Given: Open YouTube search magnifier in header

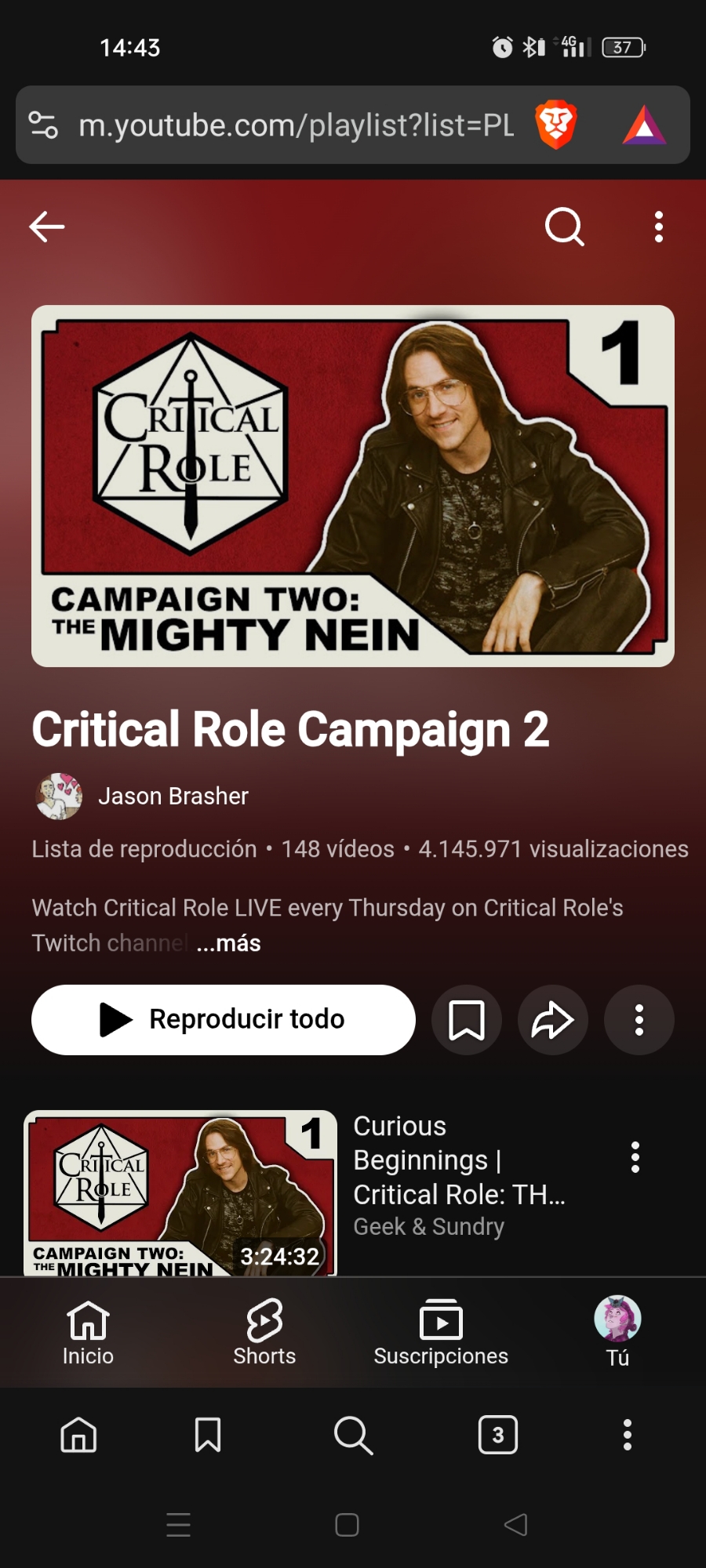Looking at the screenshot, I should click(x=564, y=227).
